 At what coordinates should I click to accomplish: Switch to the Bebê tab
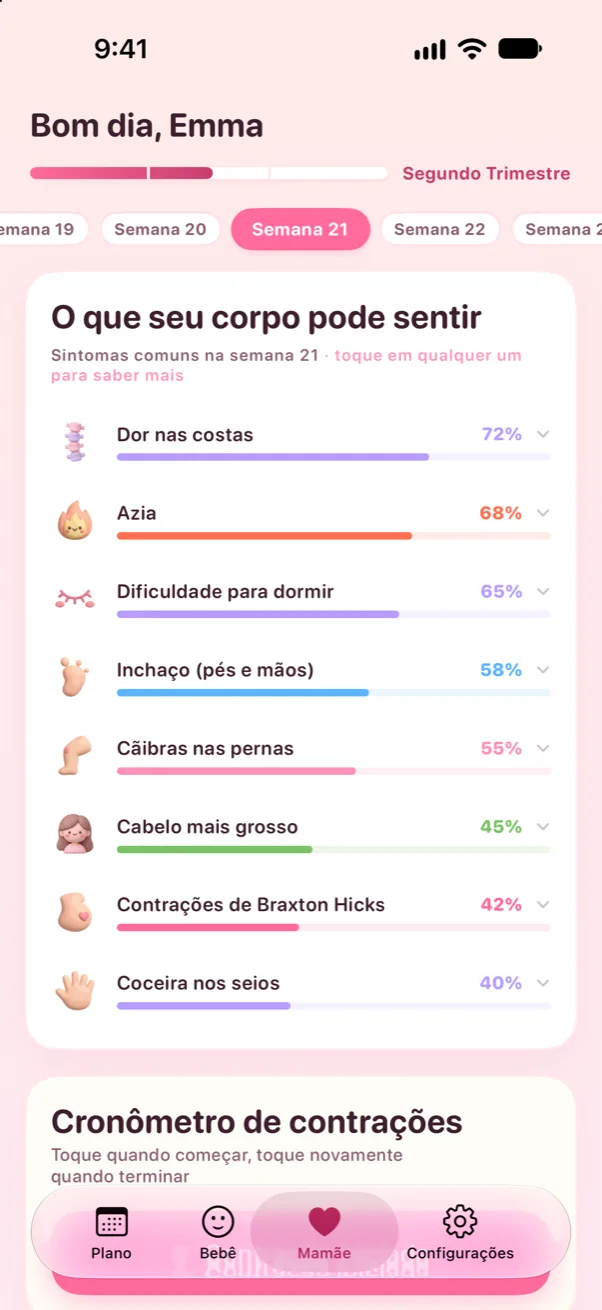pyautogui.click(x=218, y=1233)
